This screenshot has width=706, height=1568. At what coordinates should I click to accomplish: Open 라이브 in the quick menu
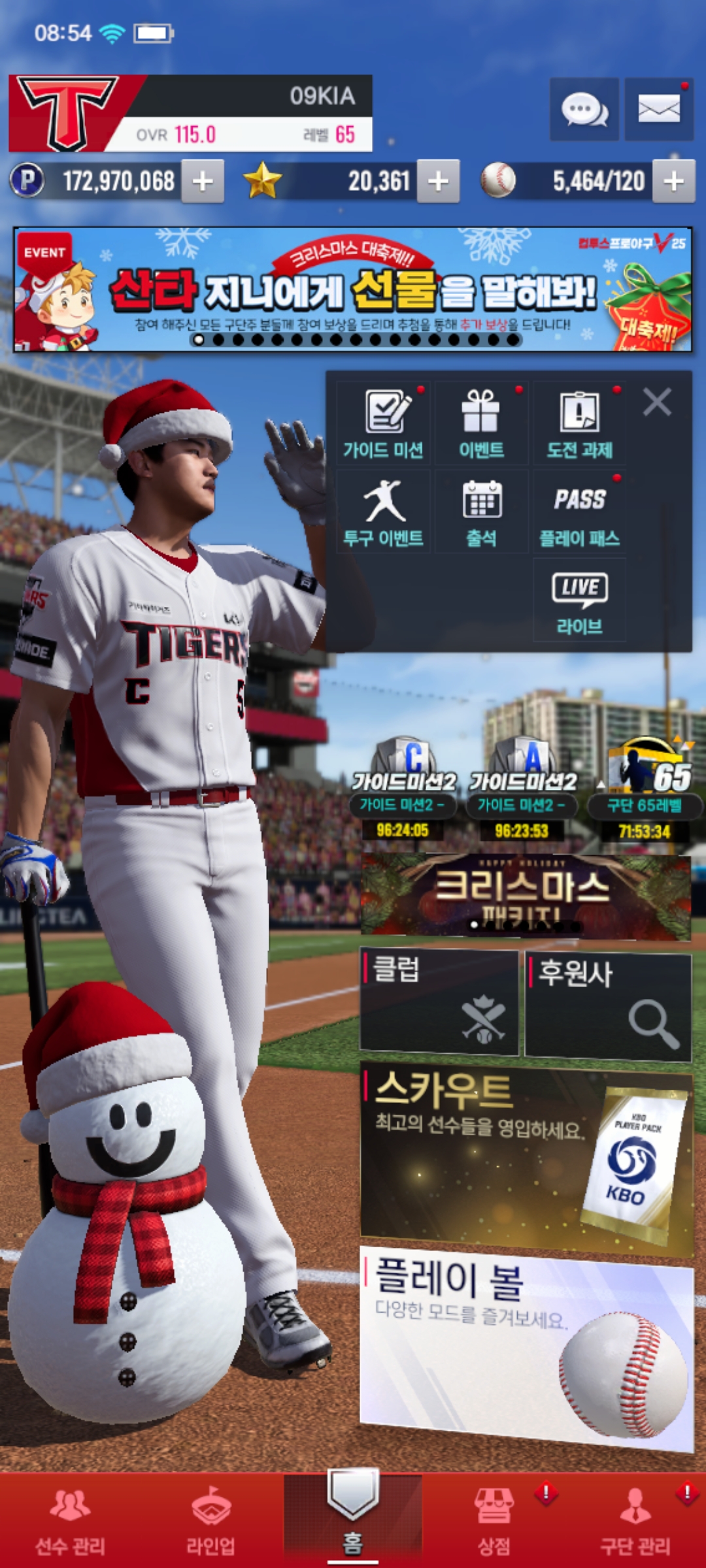pos(580,600)
